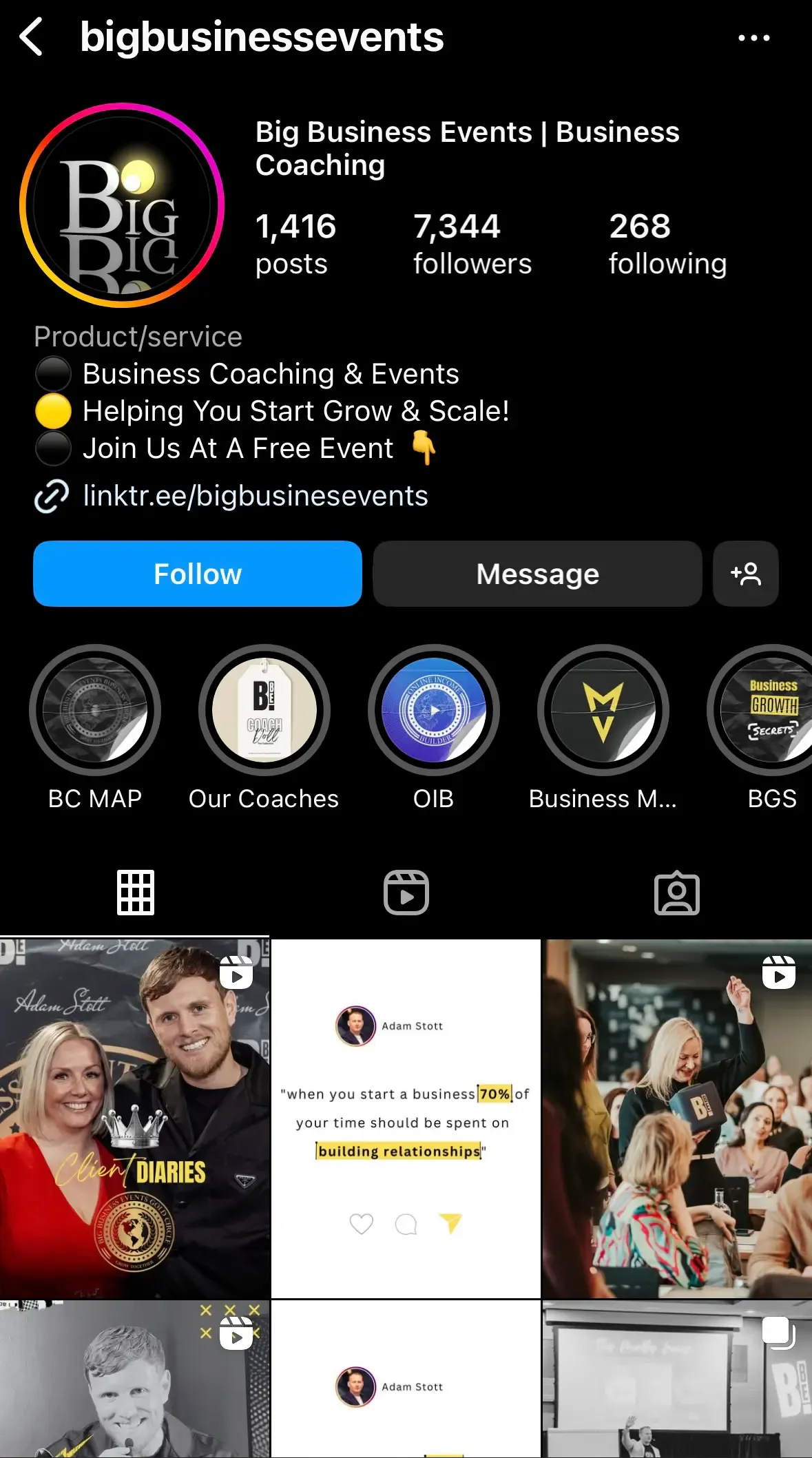812x1458 pixels.
Task: View the following list
Action: pyautogui.click(x=667, y=241)
